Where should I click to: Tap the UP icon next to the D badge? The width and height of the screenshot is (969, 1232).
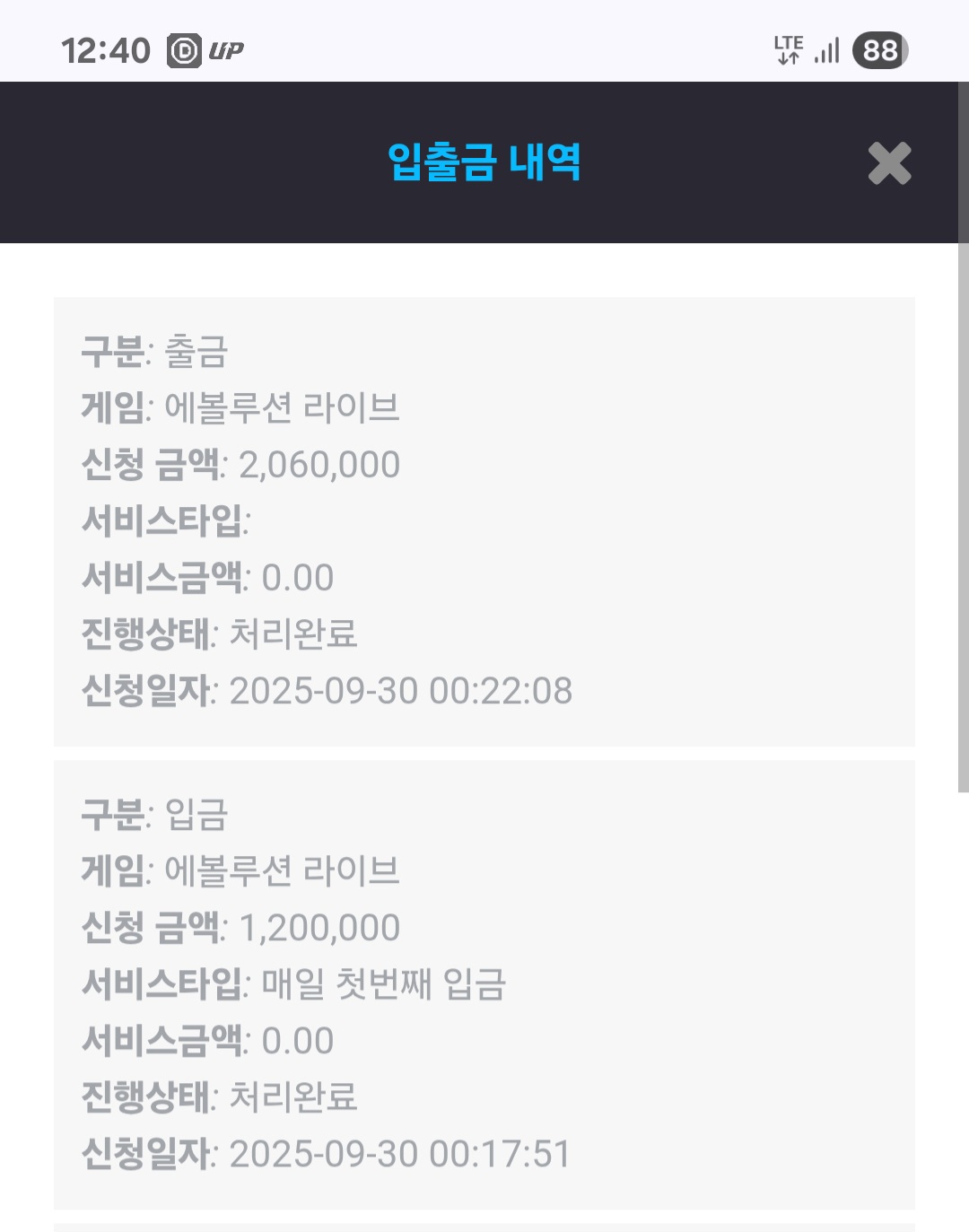tap(227, 51)
